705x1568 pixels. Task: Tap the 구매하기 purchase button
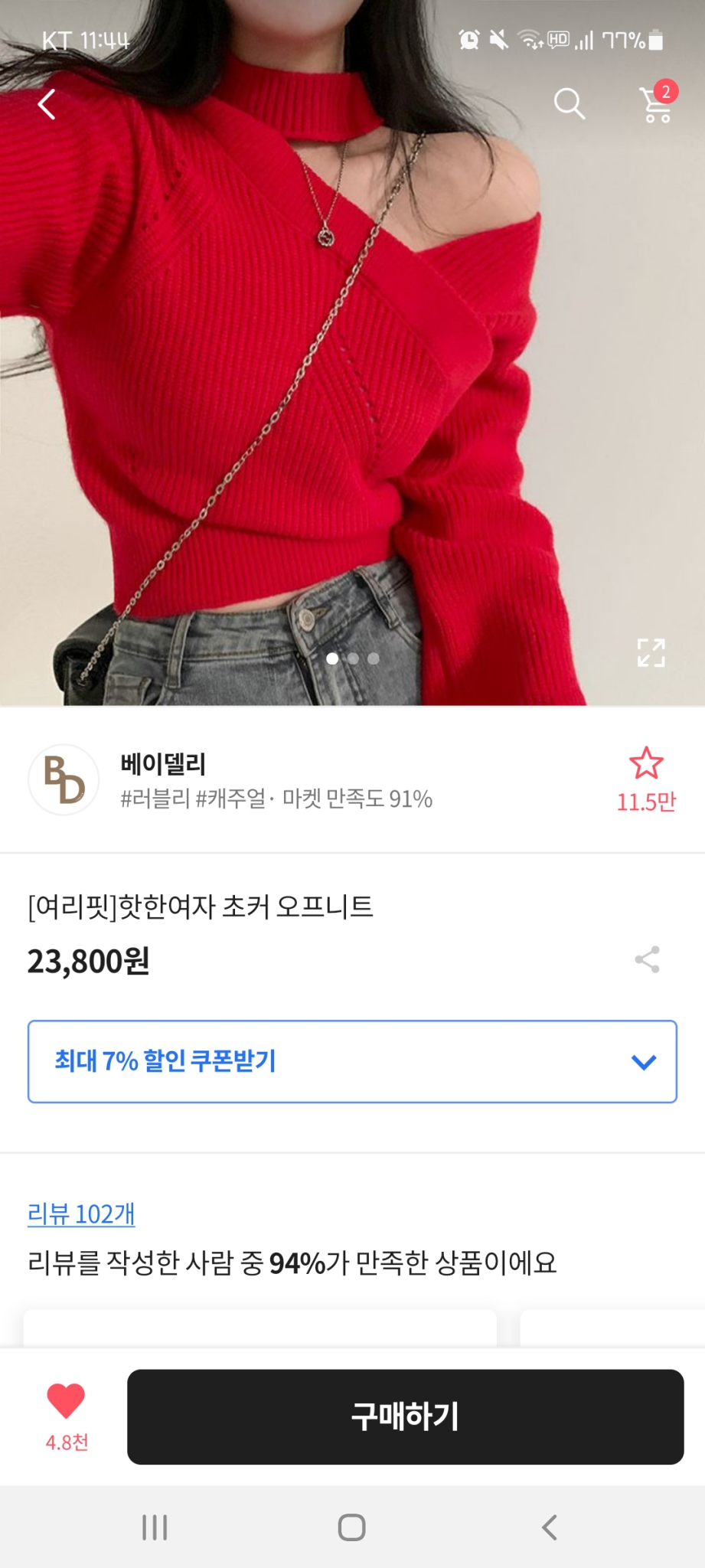(405, 1416)
